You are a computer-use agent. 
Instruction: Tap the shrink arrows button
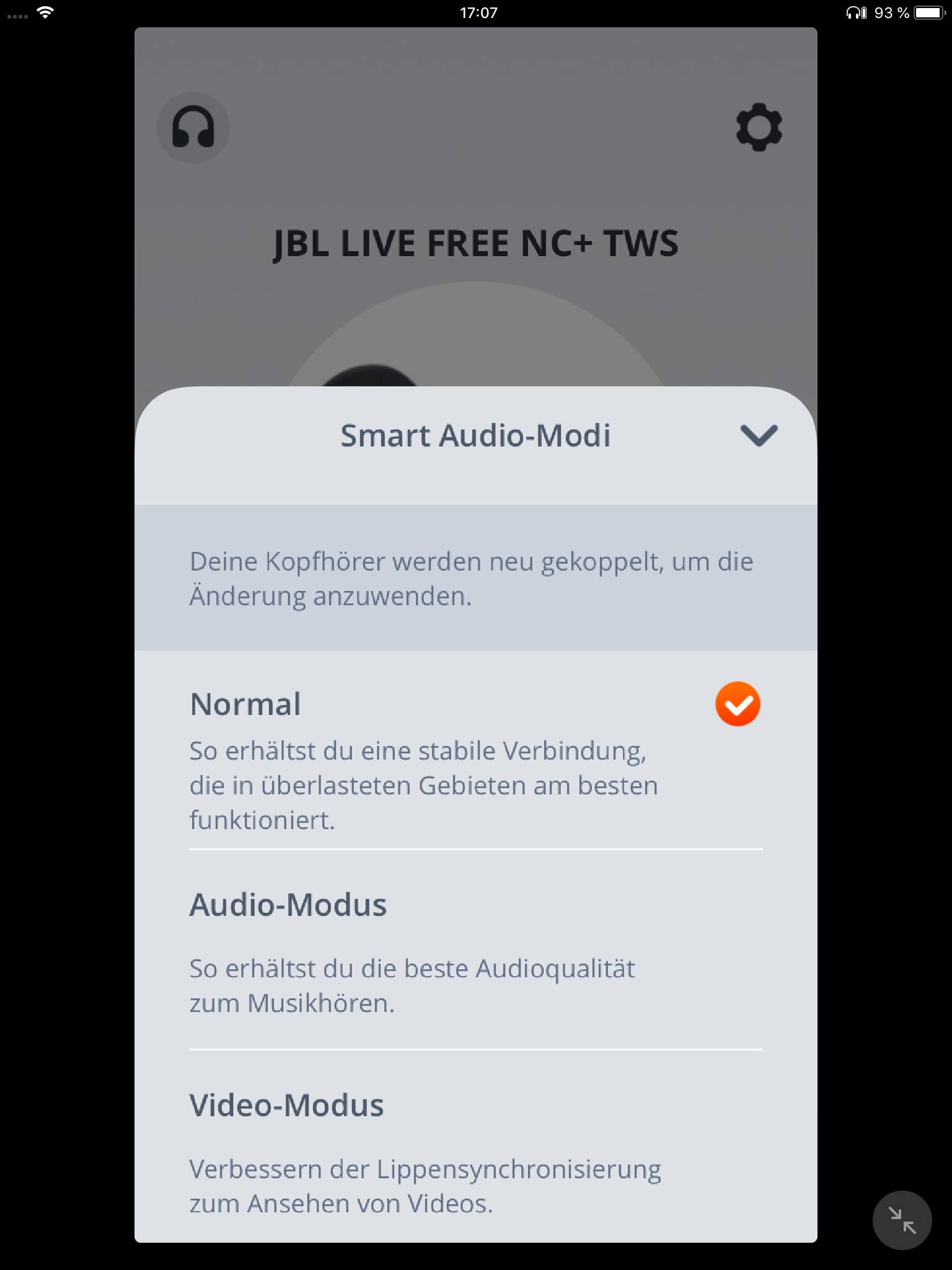(902, 1220)
